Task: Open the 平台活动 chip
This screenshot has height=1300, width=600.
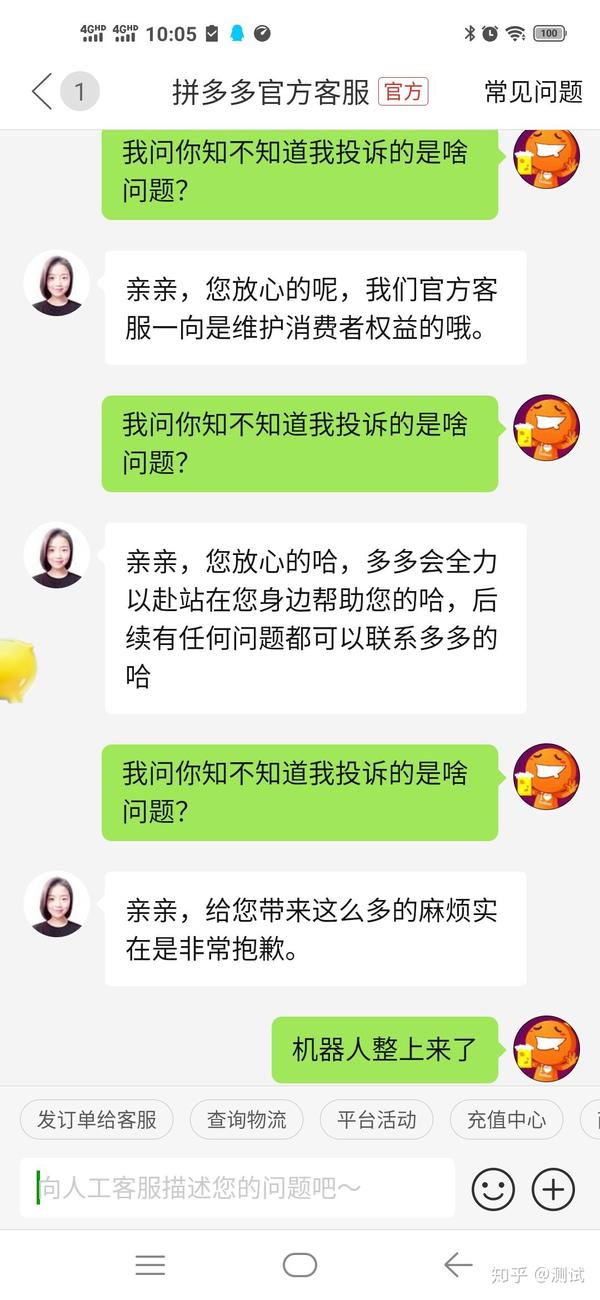Action: pyautogui.click(x=376, y=1119)
